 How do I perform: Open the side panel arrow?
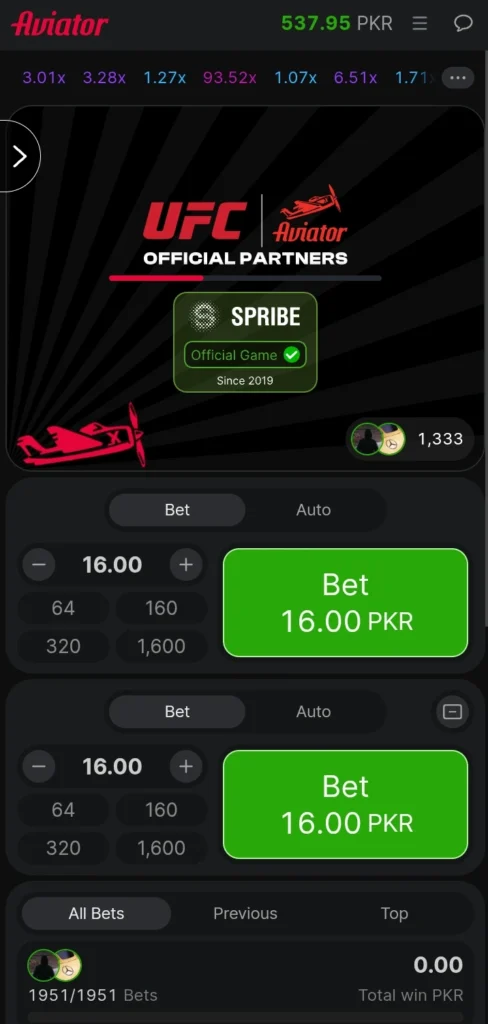[20, 156]
